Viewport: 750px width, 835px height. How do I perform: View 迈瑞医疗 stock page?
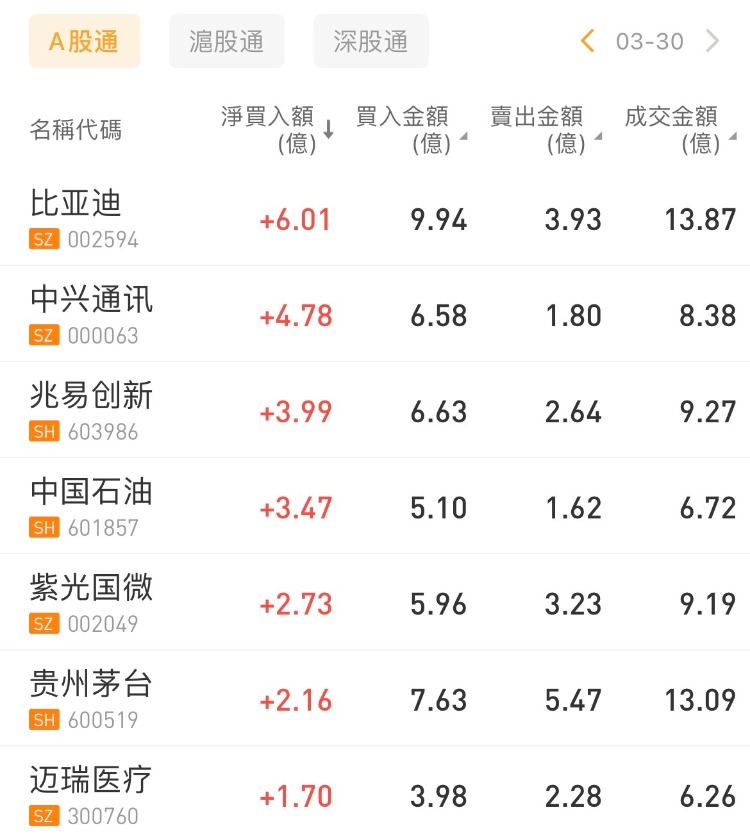point(91,794)
